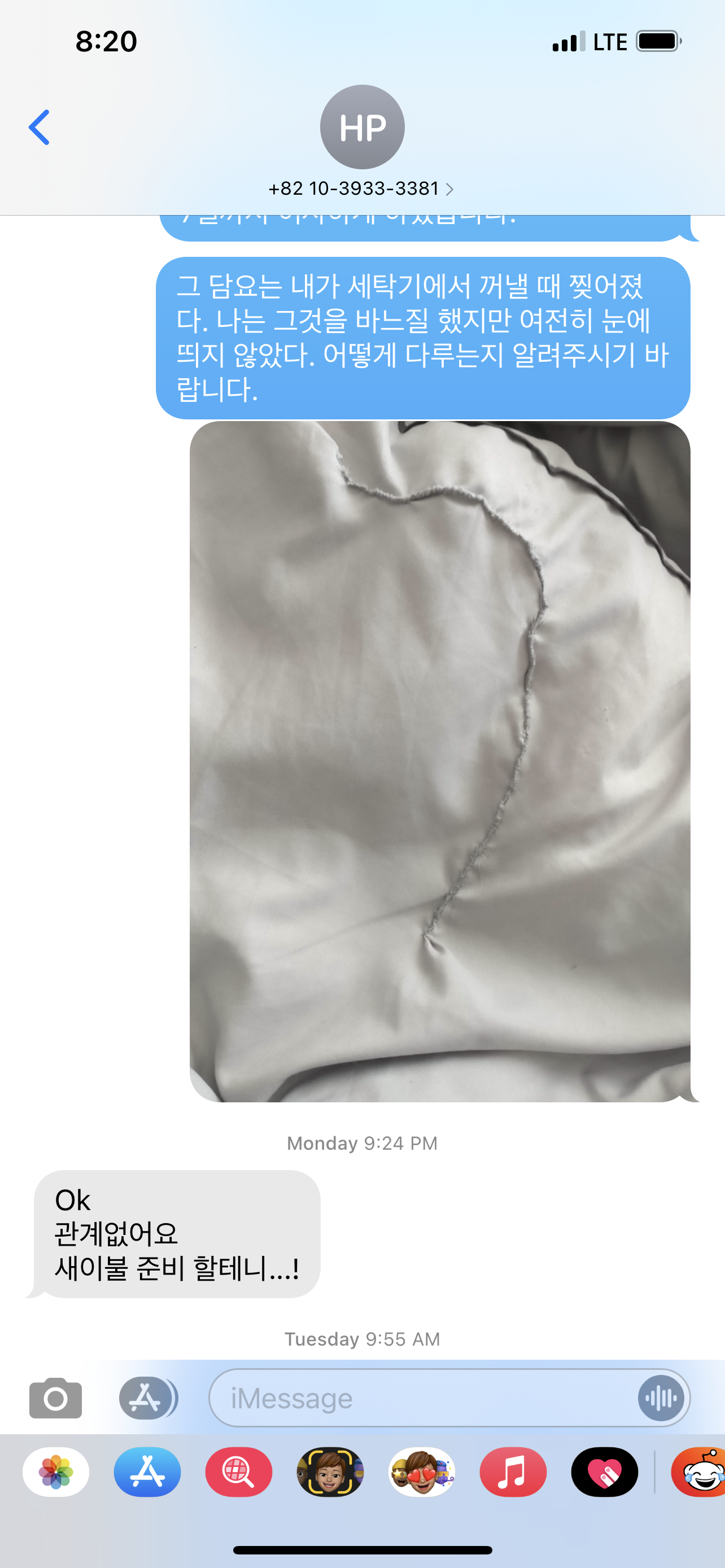Open the Memoji stickers app
The image size is (725, 1568).
(421, 1472)
